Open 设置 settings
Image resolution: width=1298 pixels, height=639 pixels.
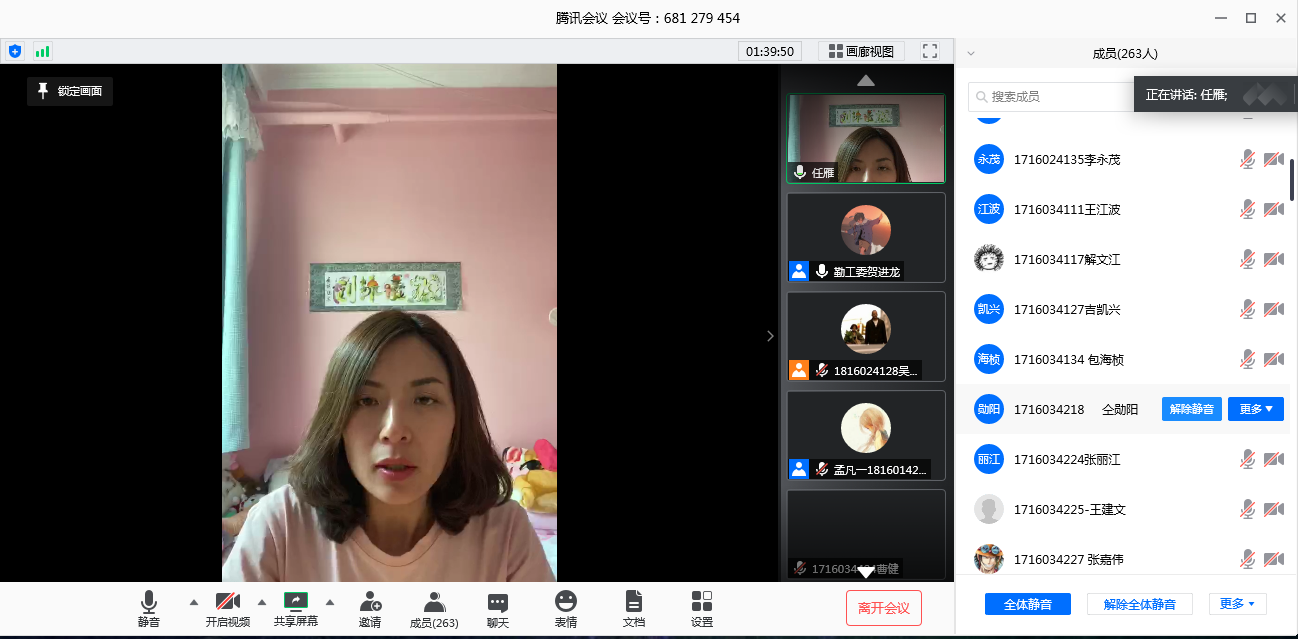(x=702, y=608)
